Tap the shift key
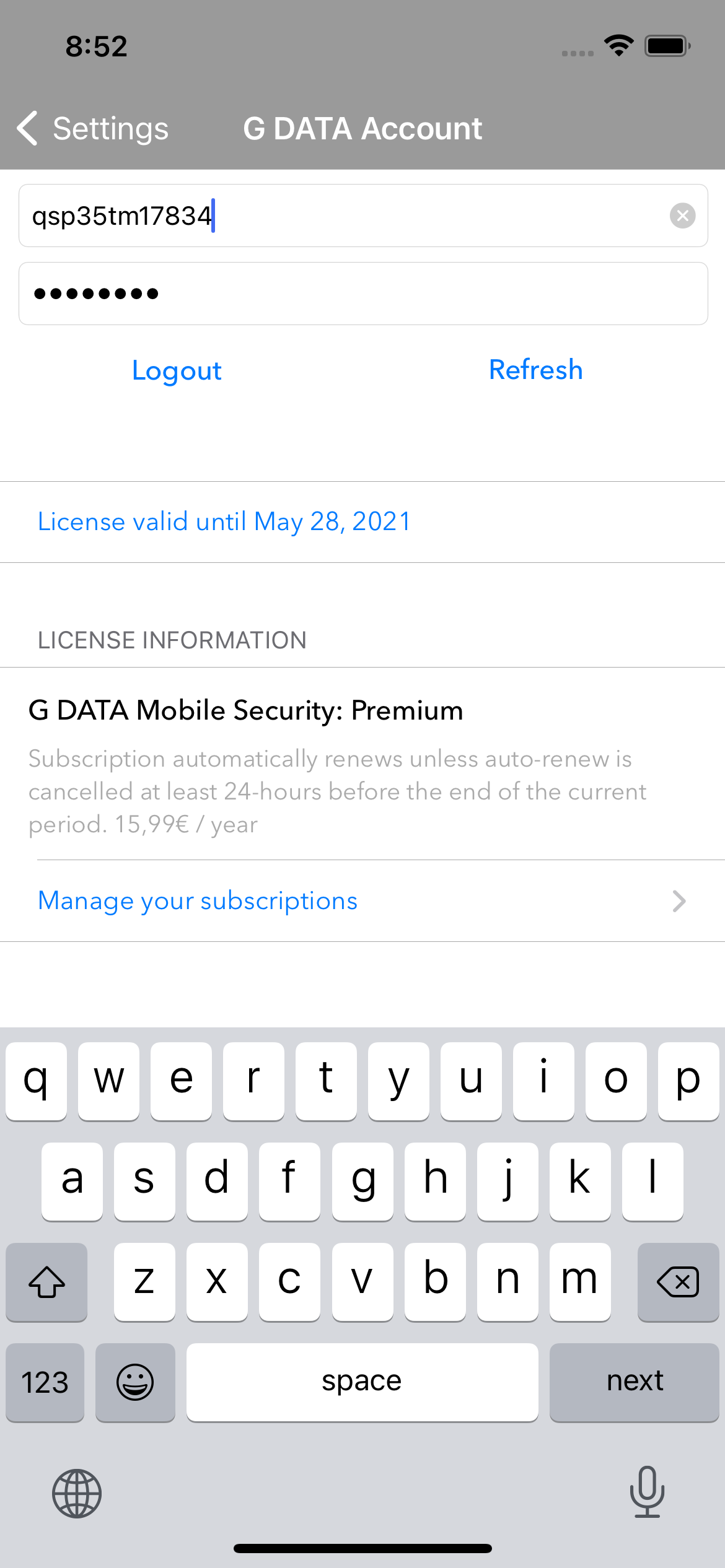The image size is (725, 1568). (46, 1281)
